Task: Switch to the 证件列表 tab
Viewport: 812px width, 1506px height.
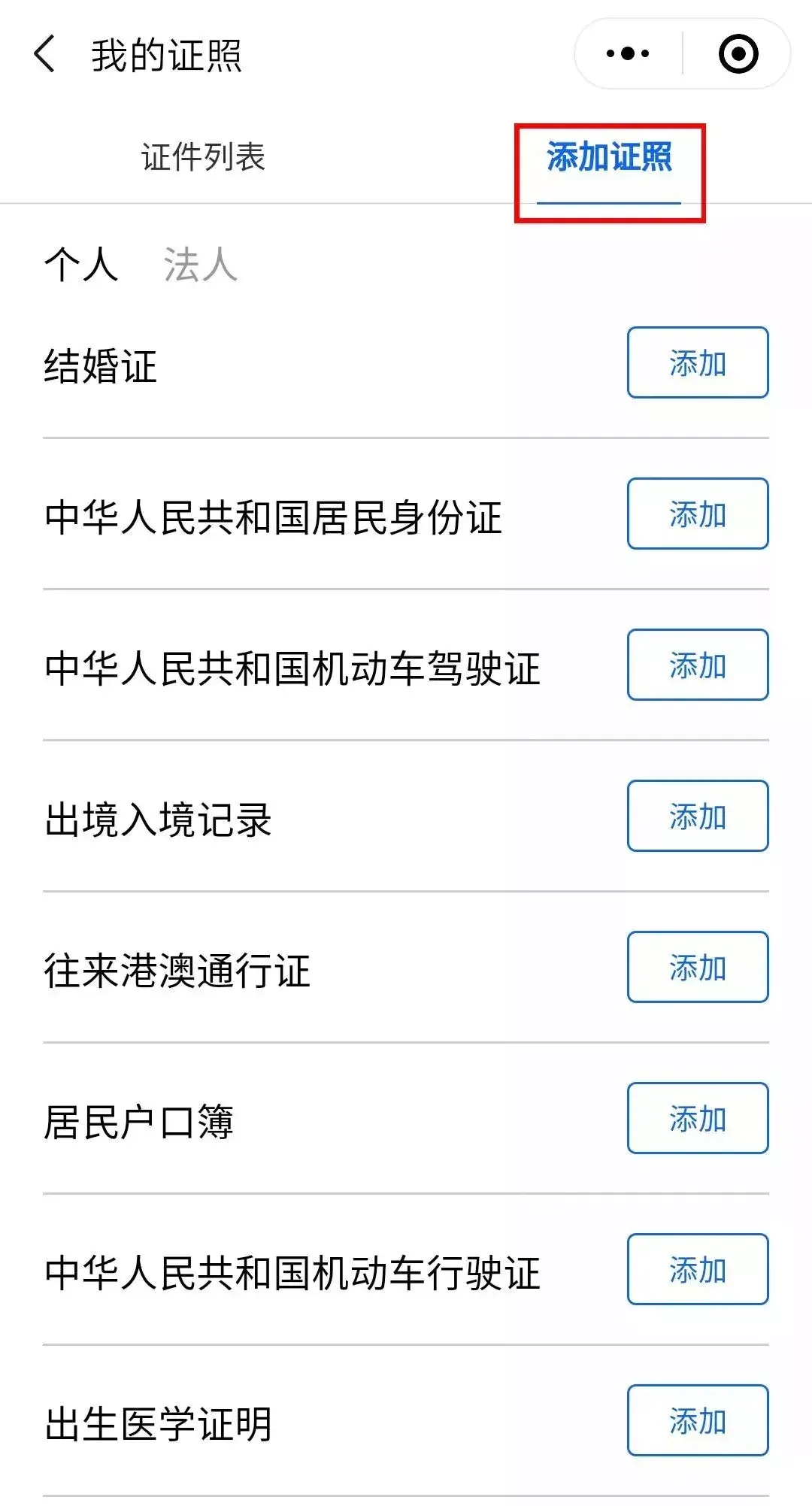Action: click(203, 157)
